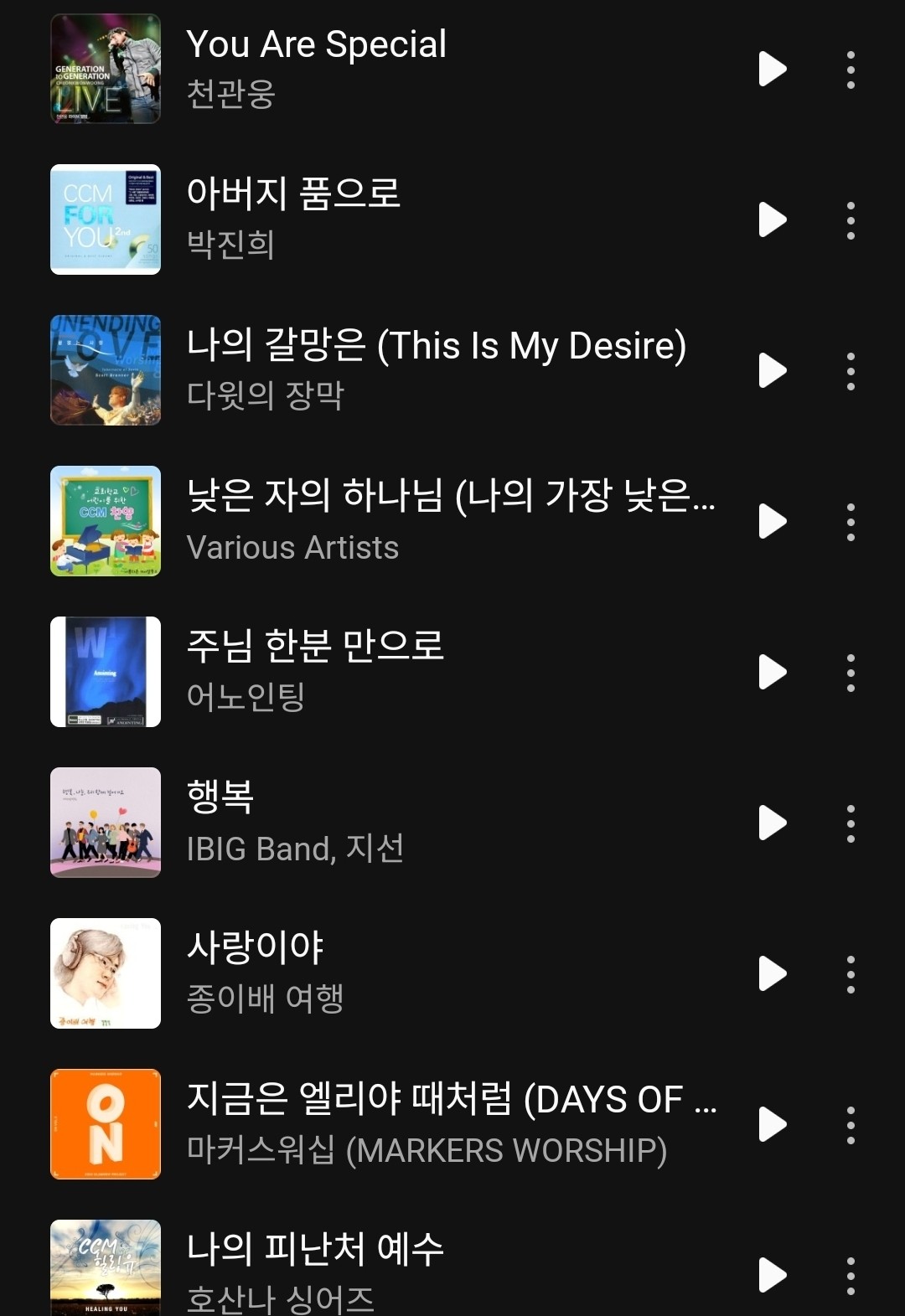Open the 아버지 품으로 song row

tap(419, 219)
